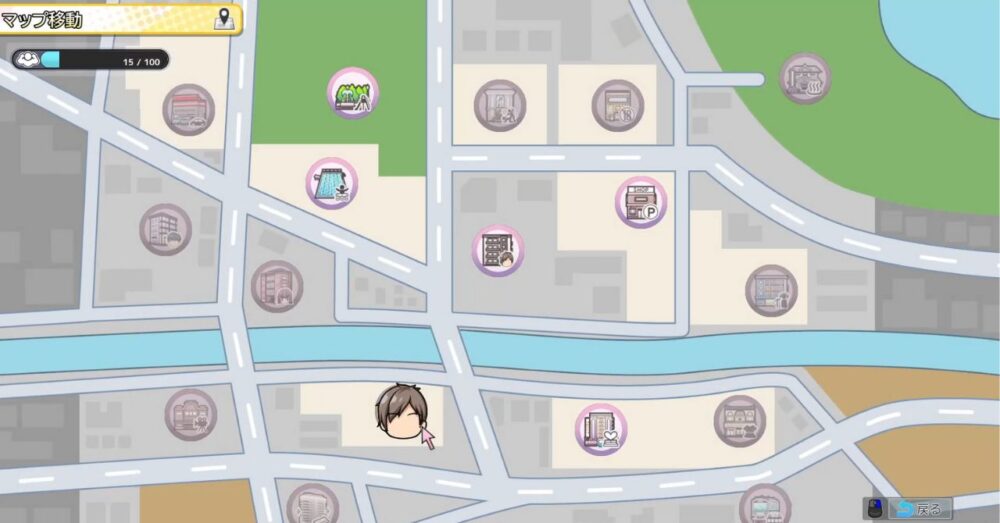Select the park playground location

[x=353, y=93]
